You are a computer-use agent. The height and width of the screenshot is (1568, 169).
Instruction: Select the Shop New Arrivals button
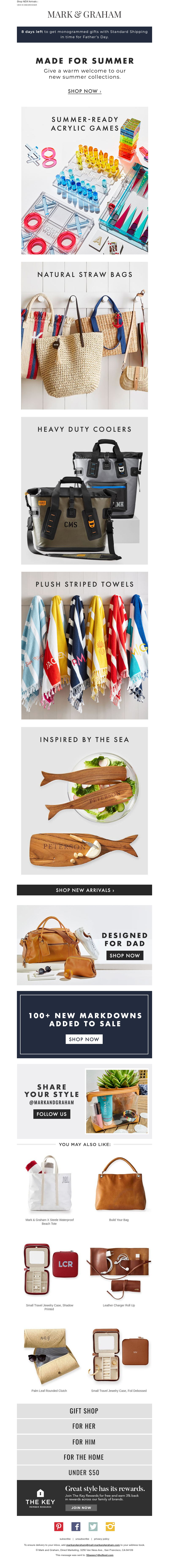pyautogui.click(x=84, y=890)
